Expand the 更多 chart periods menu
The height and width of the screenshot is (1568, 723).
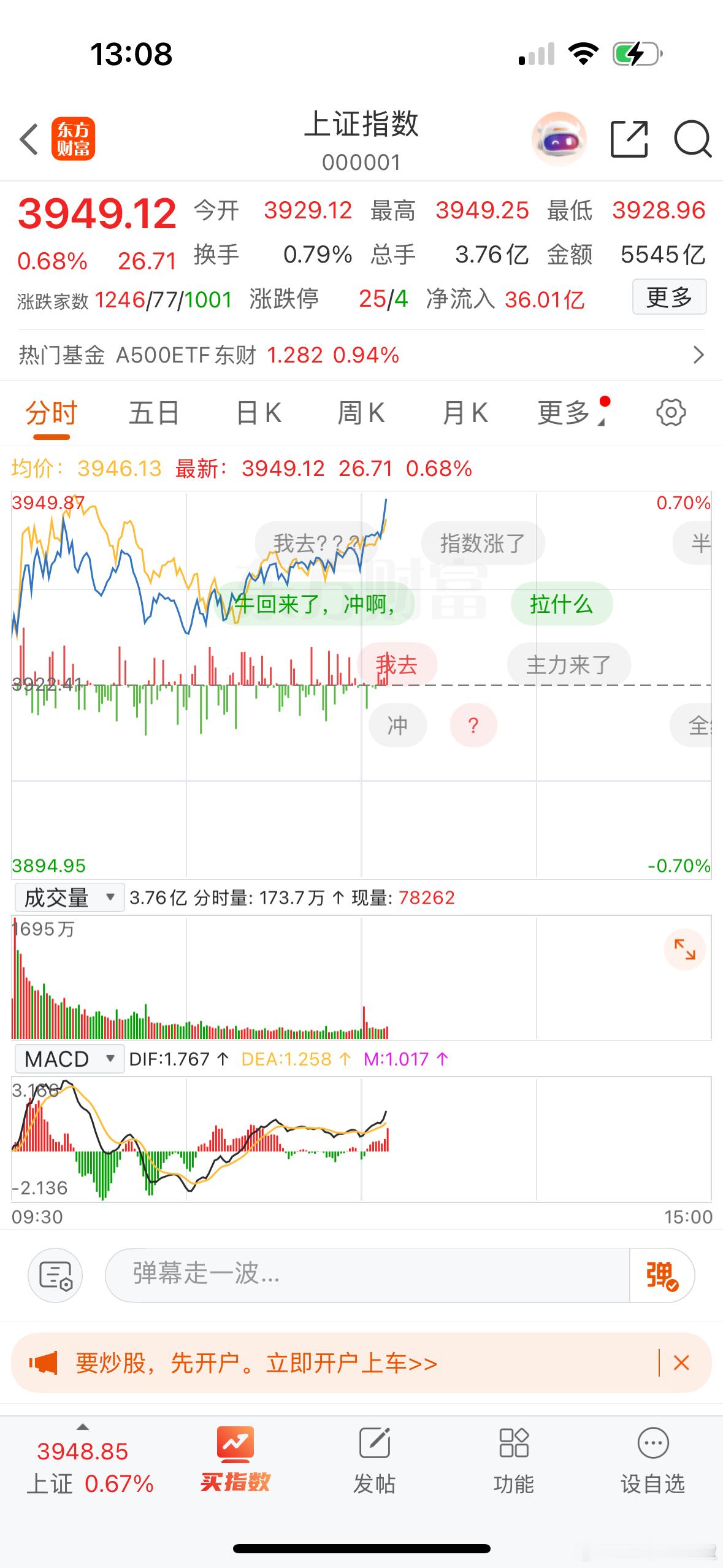[x=568, y=413]
